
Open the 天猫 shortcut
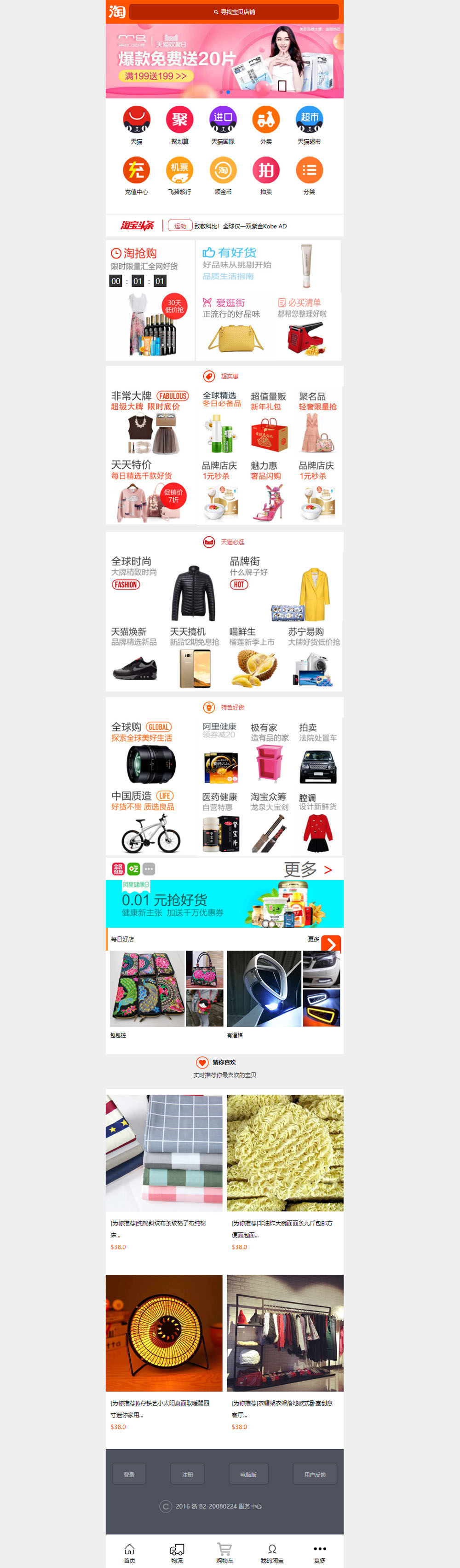click(137, 120)
